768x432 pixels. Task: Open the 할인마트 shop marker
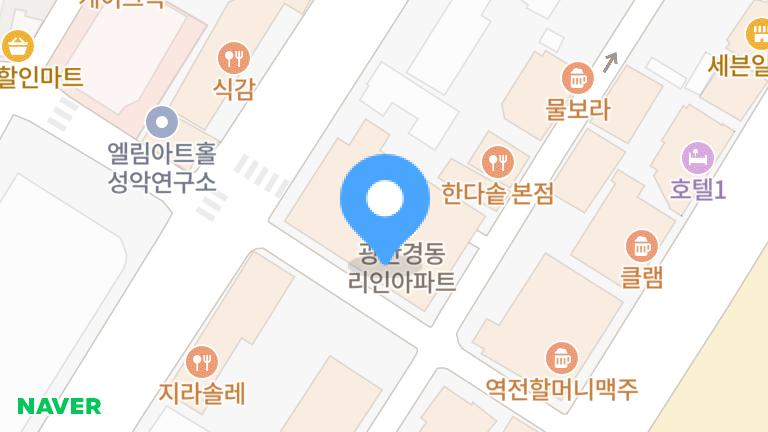click(18, 45)
